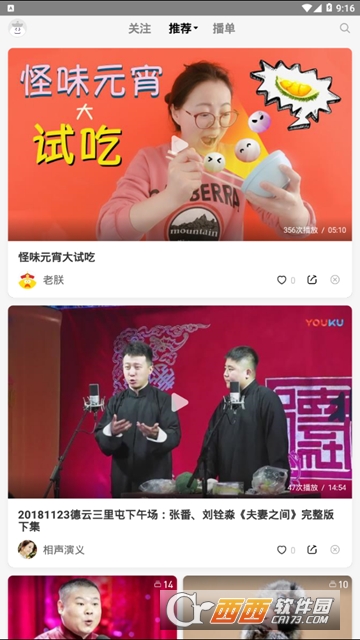Screen dimensions: 360x640
Task: Dismiss the 怪味元宵大试吃 card
Action: coord(335,280)
